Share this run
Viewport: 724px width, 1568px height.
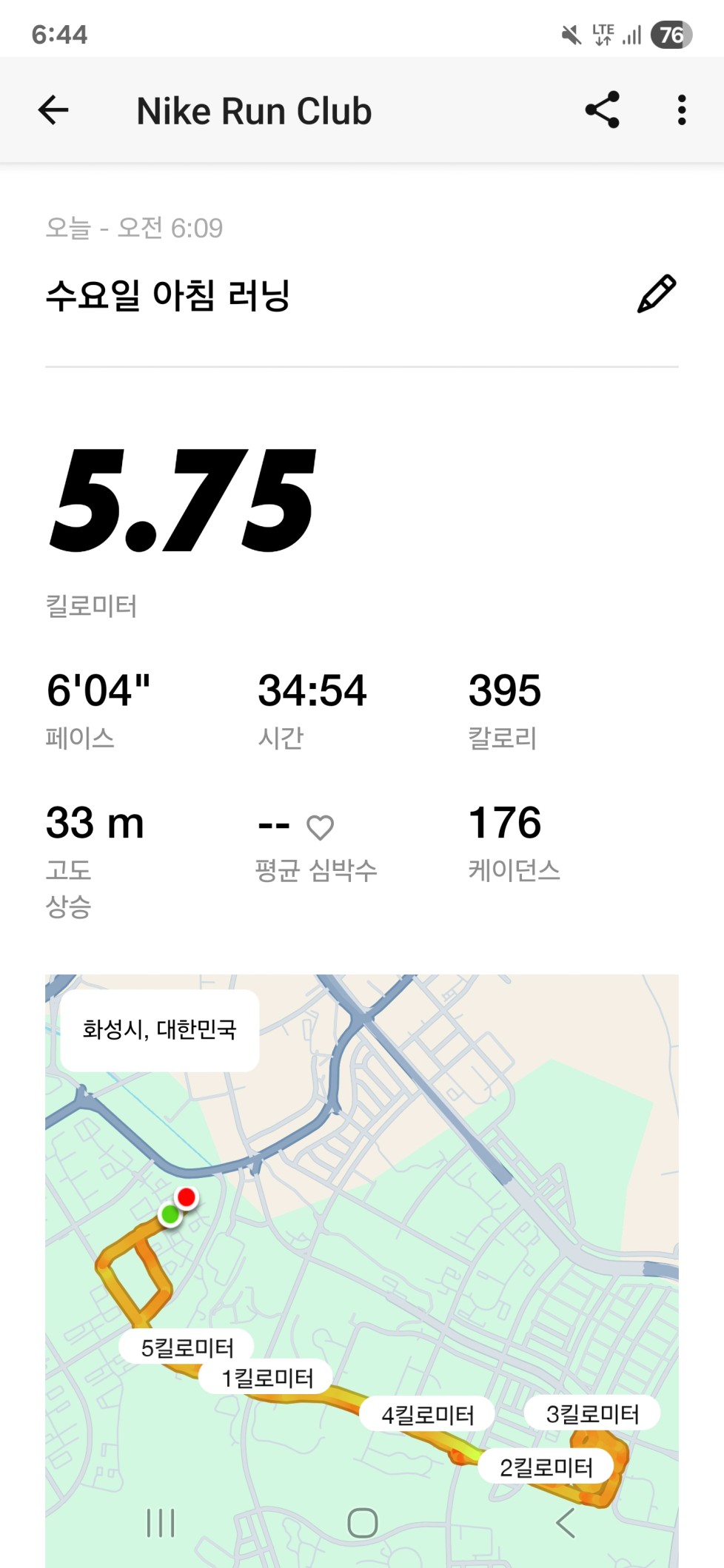pyautogui.click(x=603, y=110)
